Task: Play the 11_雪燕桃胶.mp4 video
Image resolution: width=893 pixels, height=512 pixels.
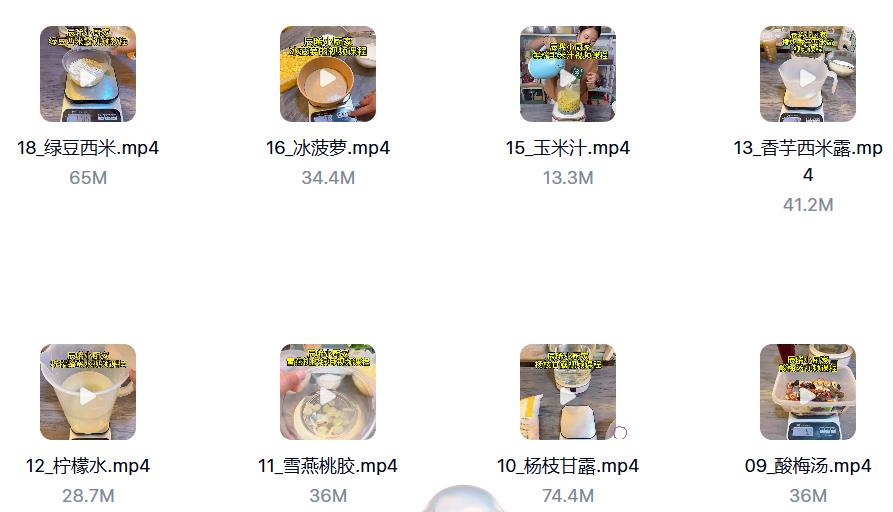Action: (328, 393)
